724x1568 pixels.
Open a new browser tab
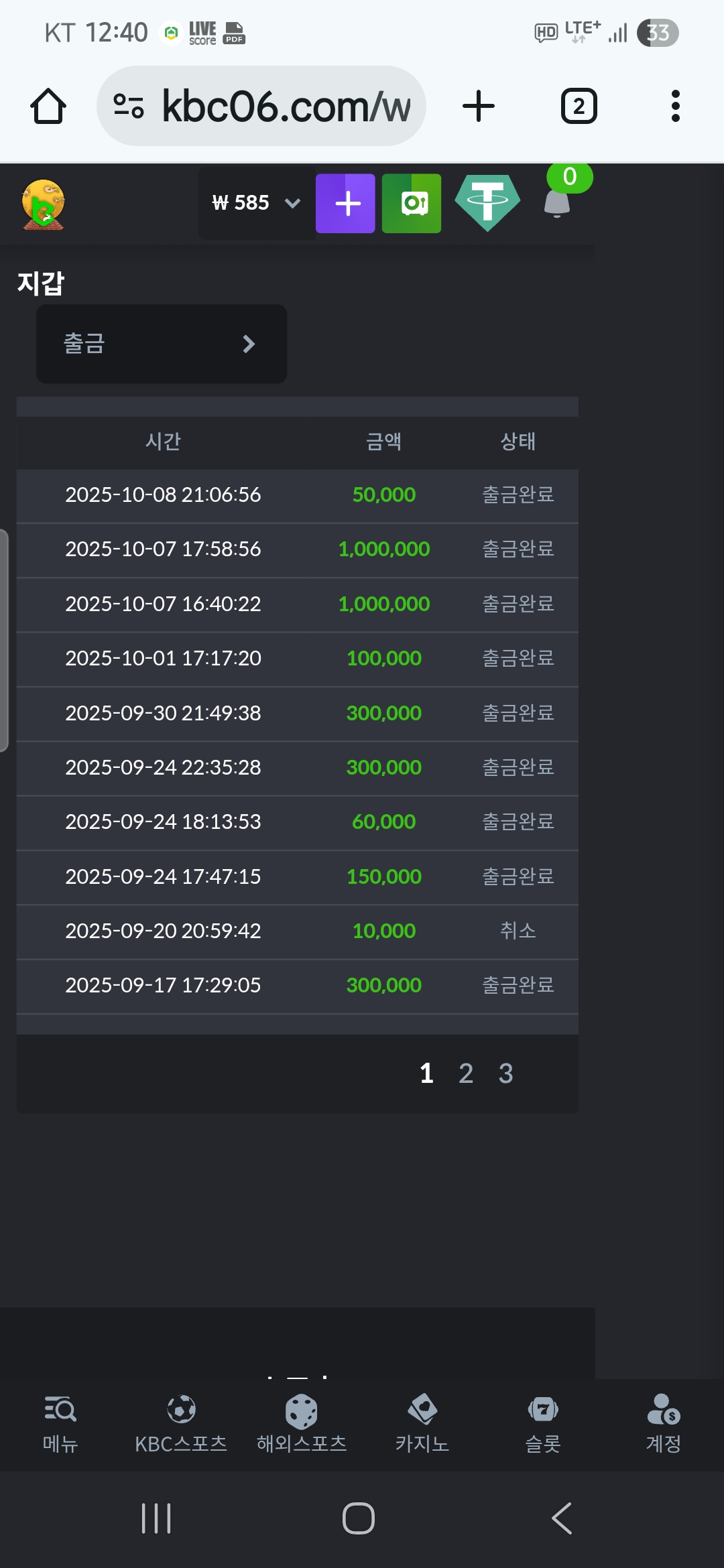coord(479,107)
